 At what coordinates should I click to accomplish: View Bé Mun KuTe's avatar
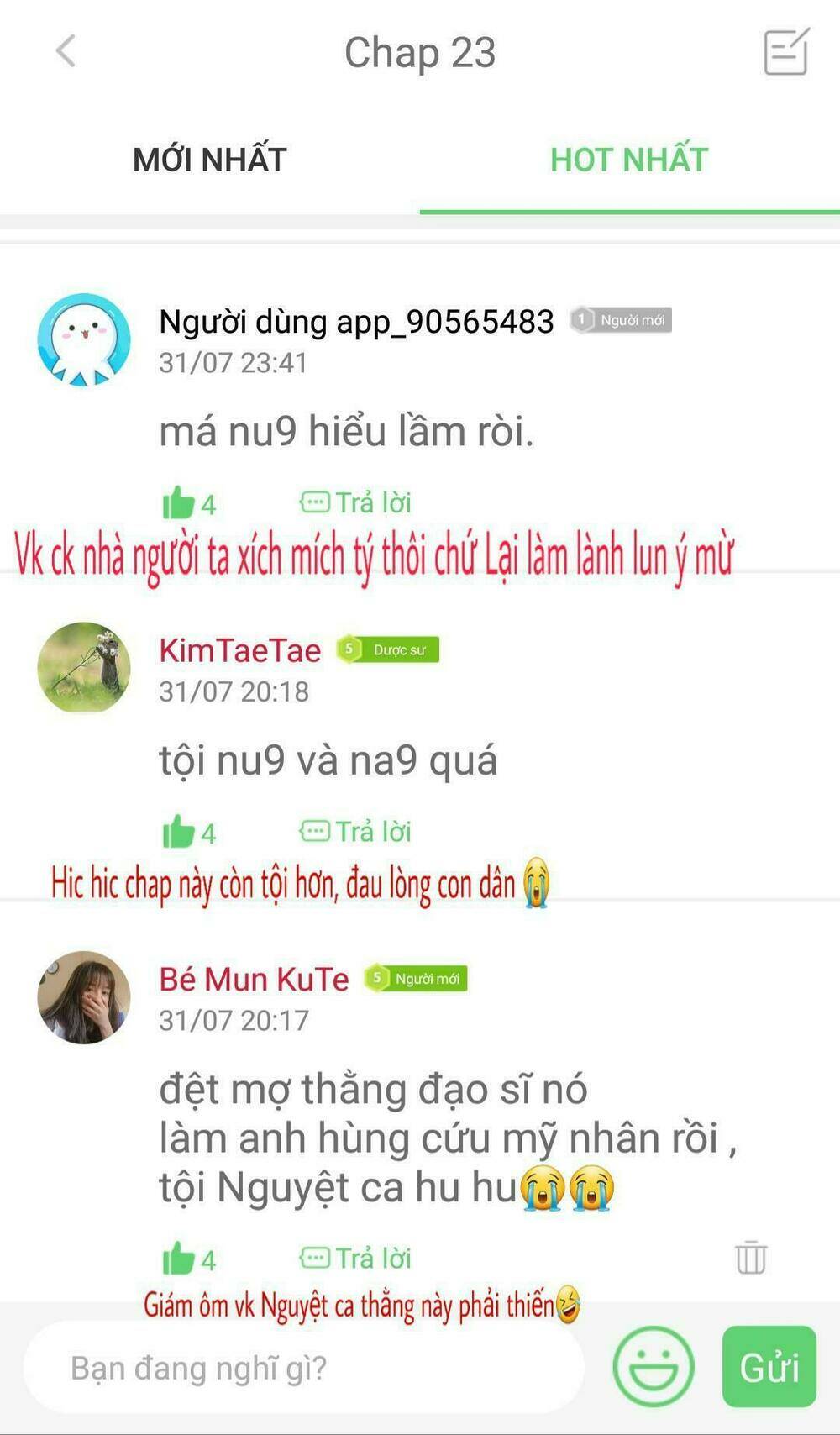tap(84, 997)
